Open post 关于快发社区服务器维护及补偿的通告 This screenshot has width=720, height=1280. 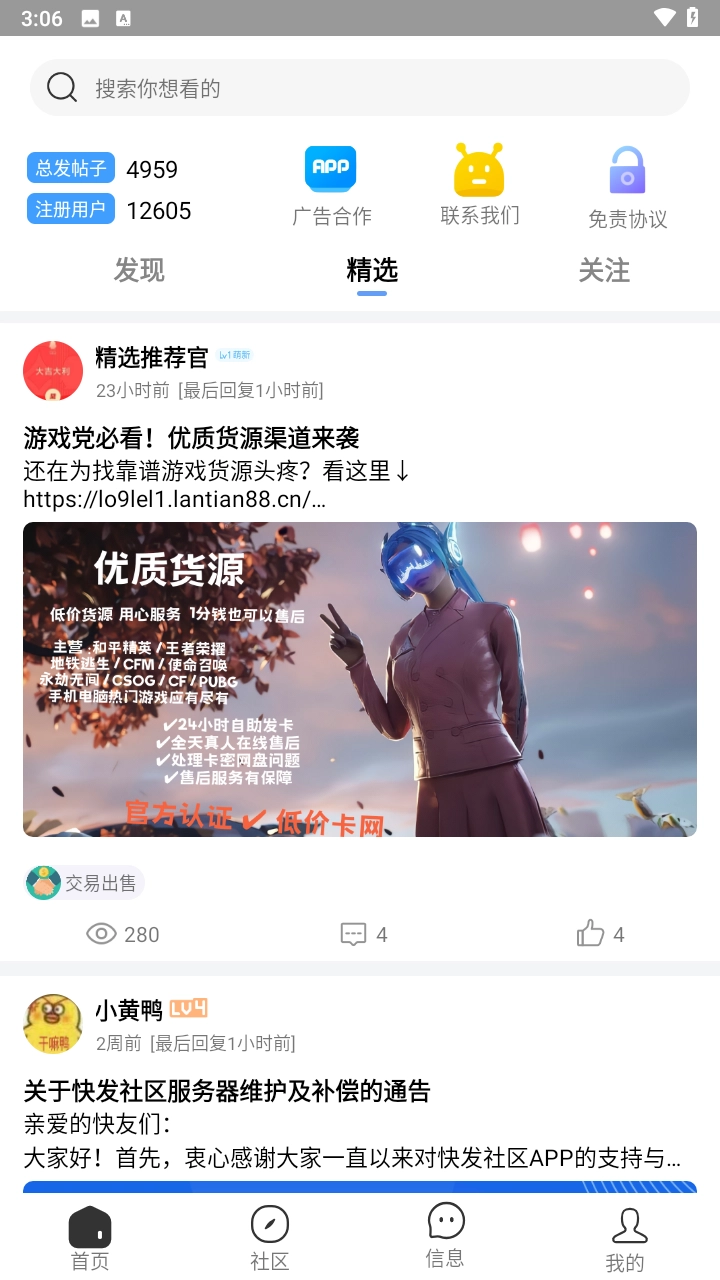coord(227,1091)
